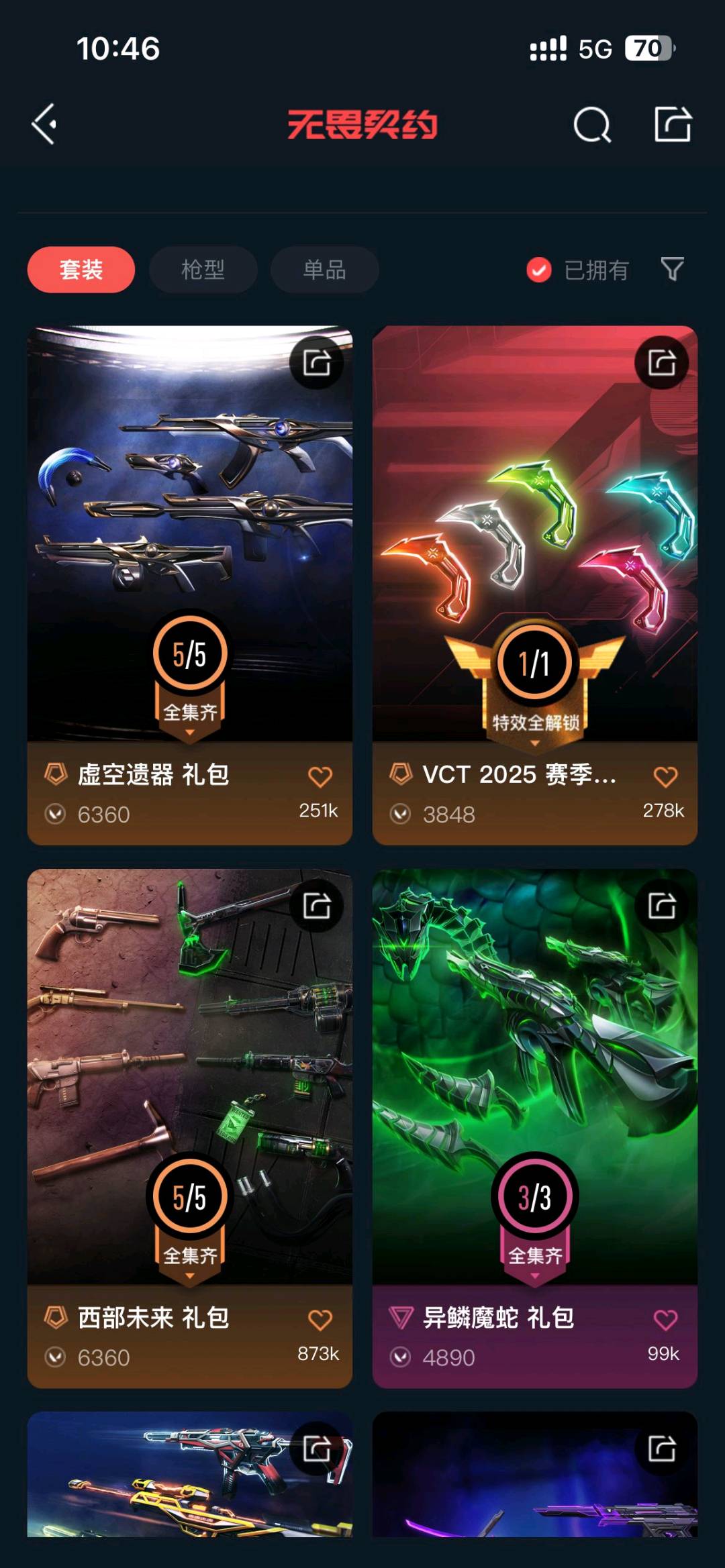725x1568 pixels.
Task: Select the 套装 tab
Action: click(81, 270)
